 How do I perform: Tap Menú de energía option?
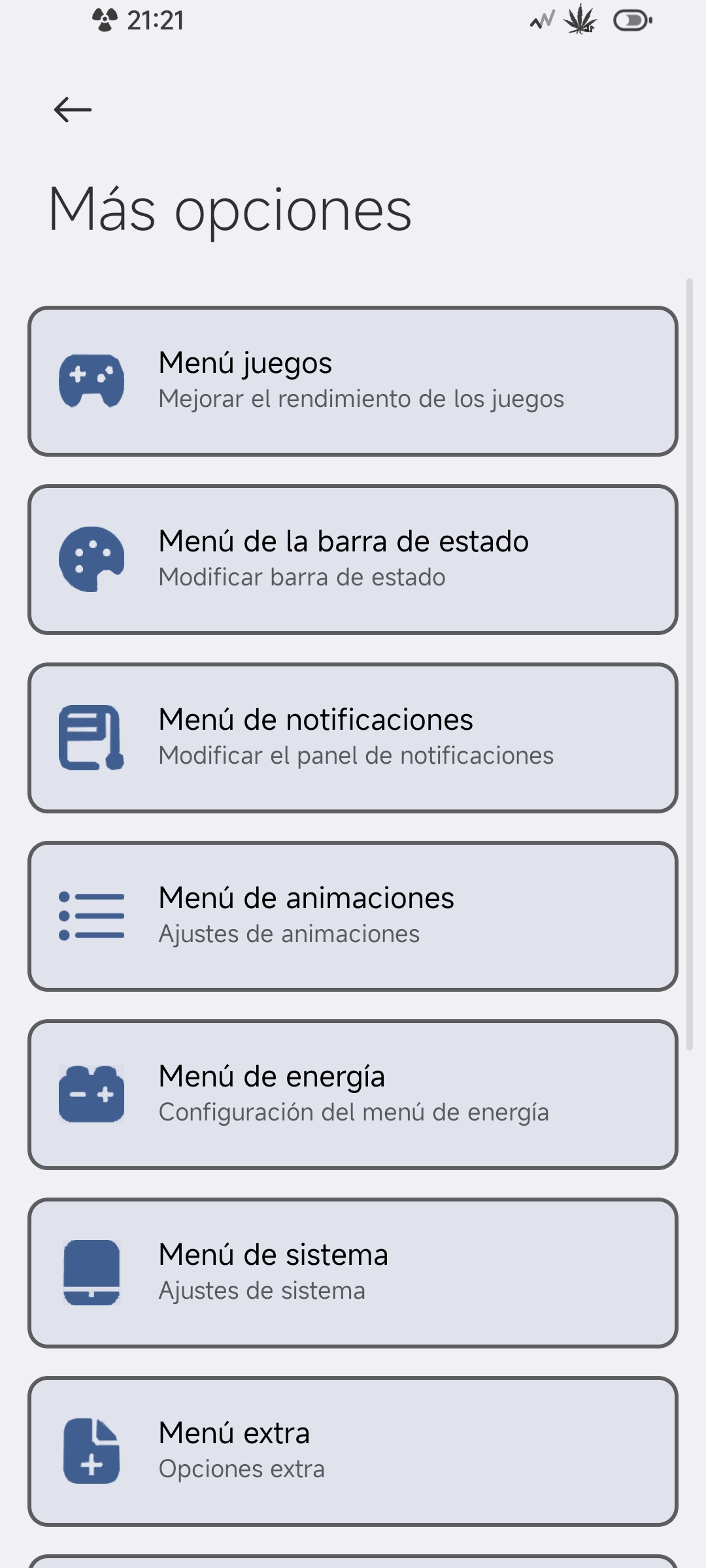pos(353,1094)
